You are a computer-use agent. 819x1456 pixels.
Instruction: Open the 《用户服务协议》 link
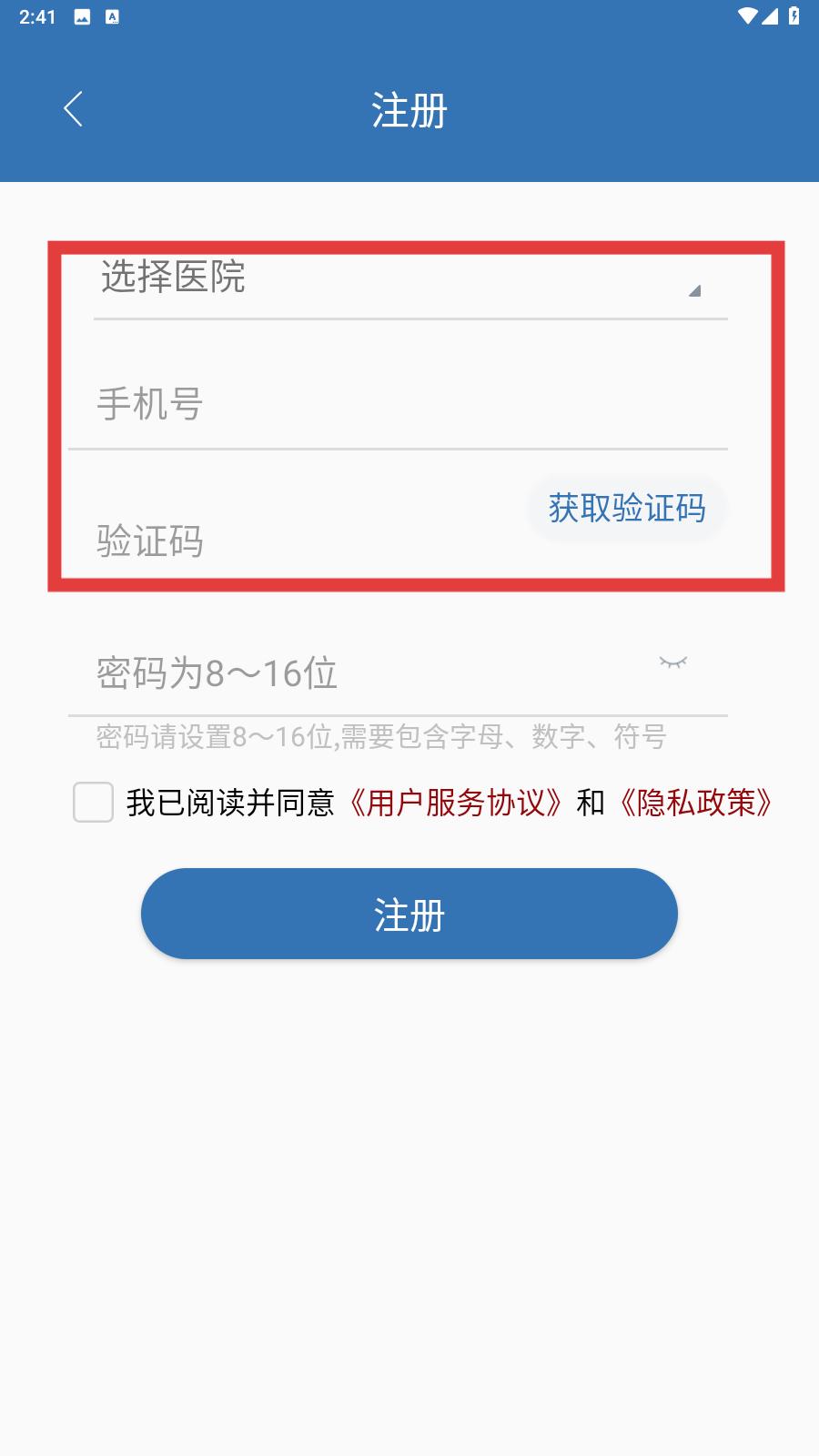[x=456, y=803]
